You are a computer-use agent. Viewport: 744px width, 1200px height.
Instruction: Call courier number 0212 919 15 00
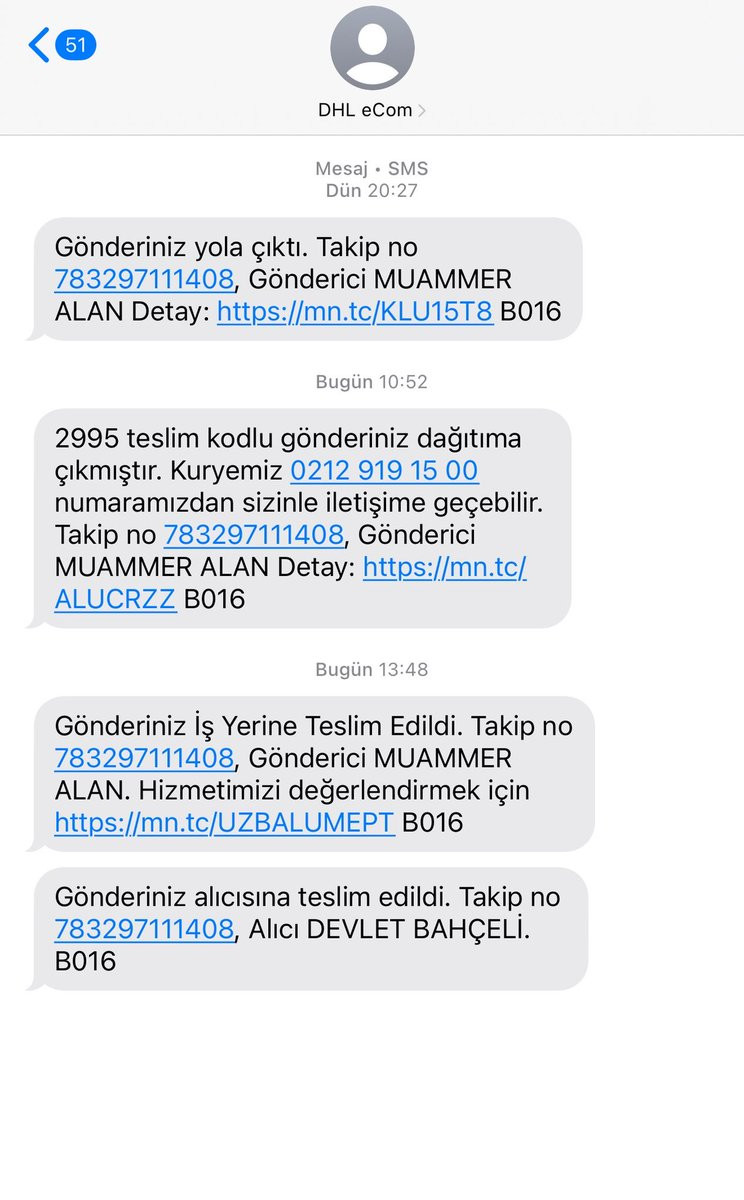pos(384,470)
